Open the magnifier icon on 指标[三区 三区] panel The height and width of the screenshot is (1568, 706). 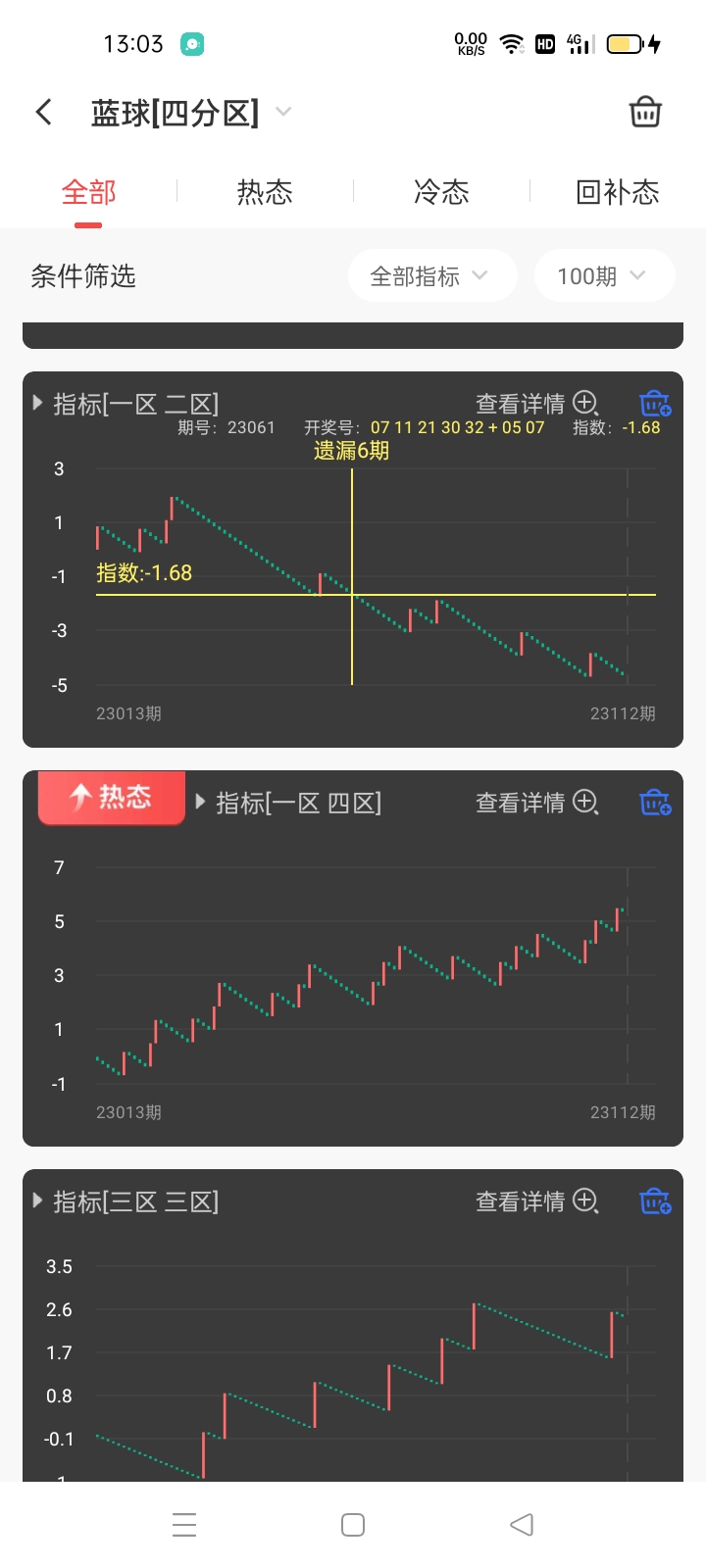(585, 1200)
